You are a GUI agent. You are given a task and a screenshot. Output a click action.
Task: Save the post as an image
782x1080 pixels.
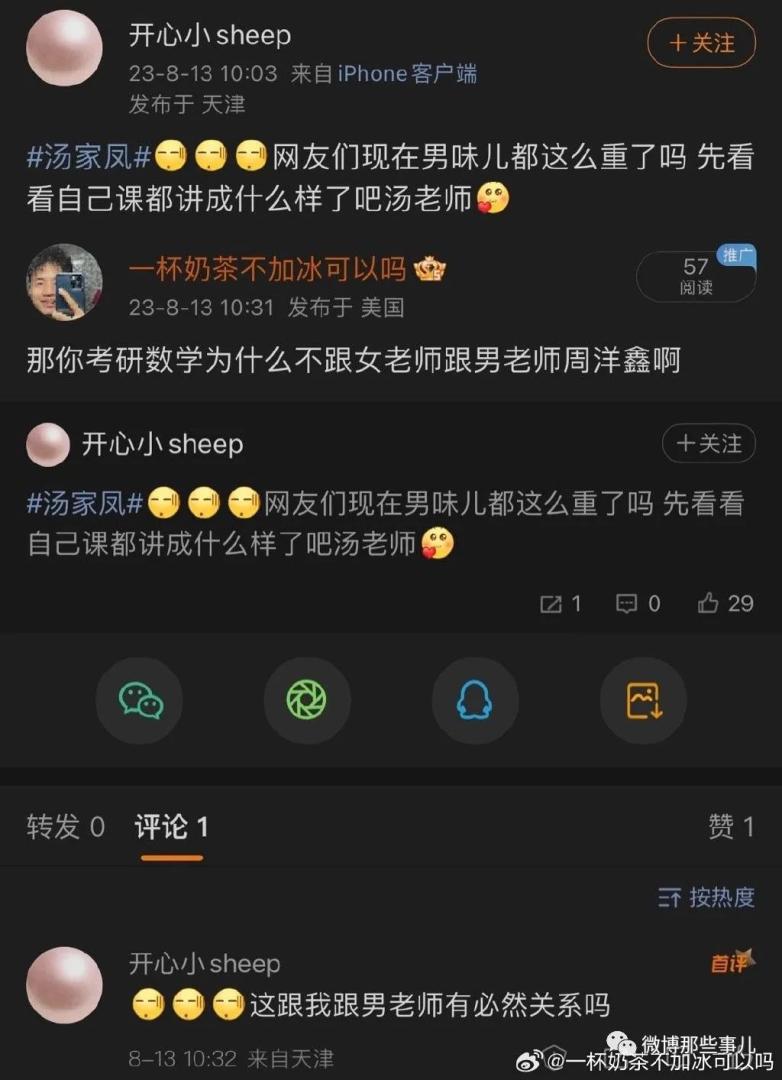tap(643, 700)
